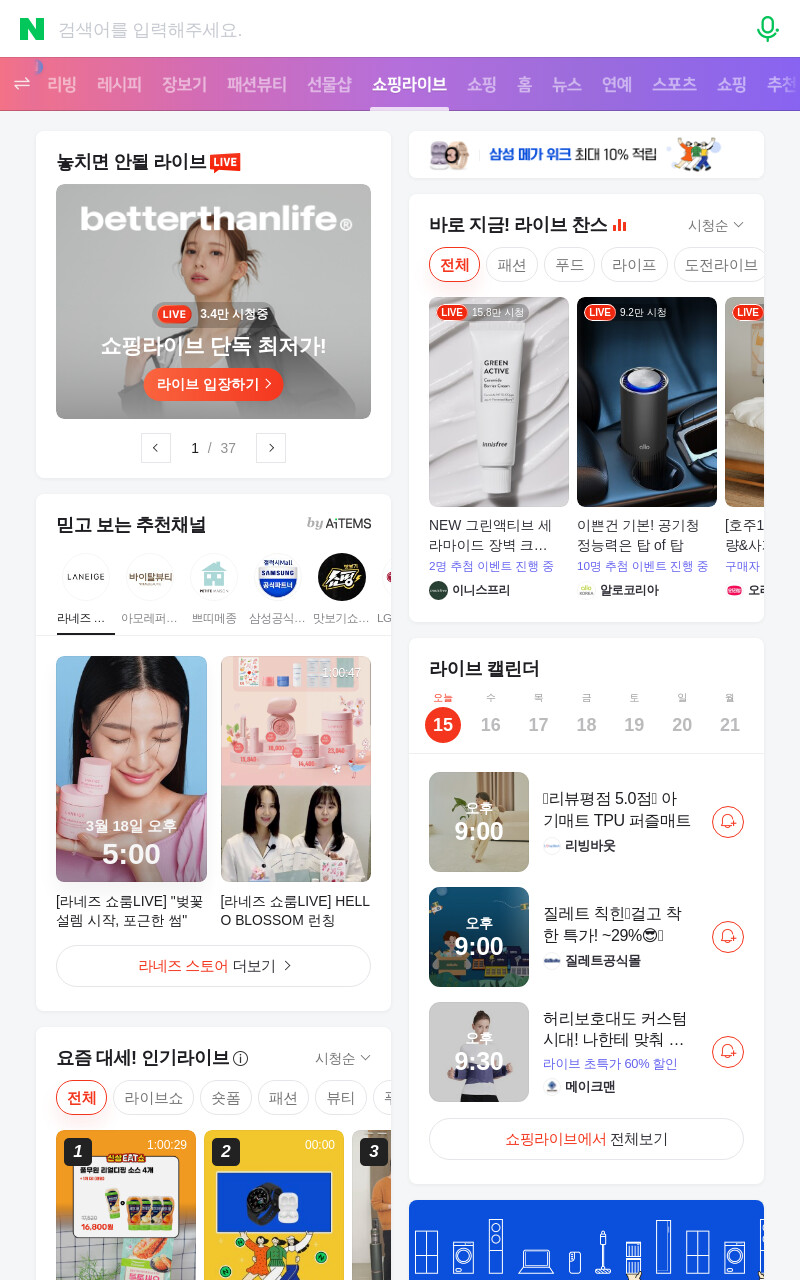Open the 삼성 메가 위크 banner
The image size is (800, 1280).
(586, 154)
